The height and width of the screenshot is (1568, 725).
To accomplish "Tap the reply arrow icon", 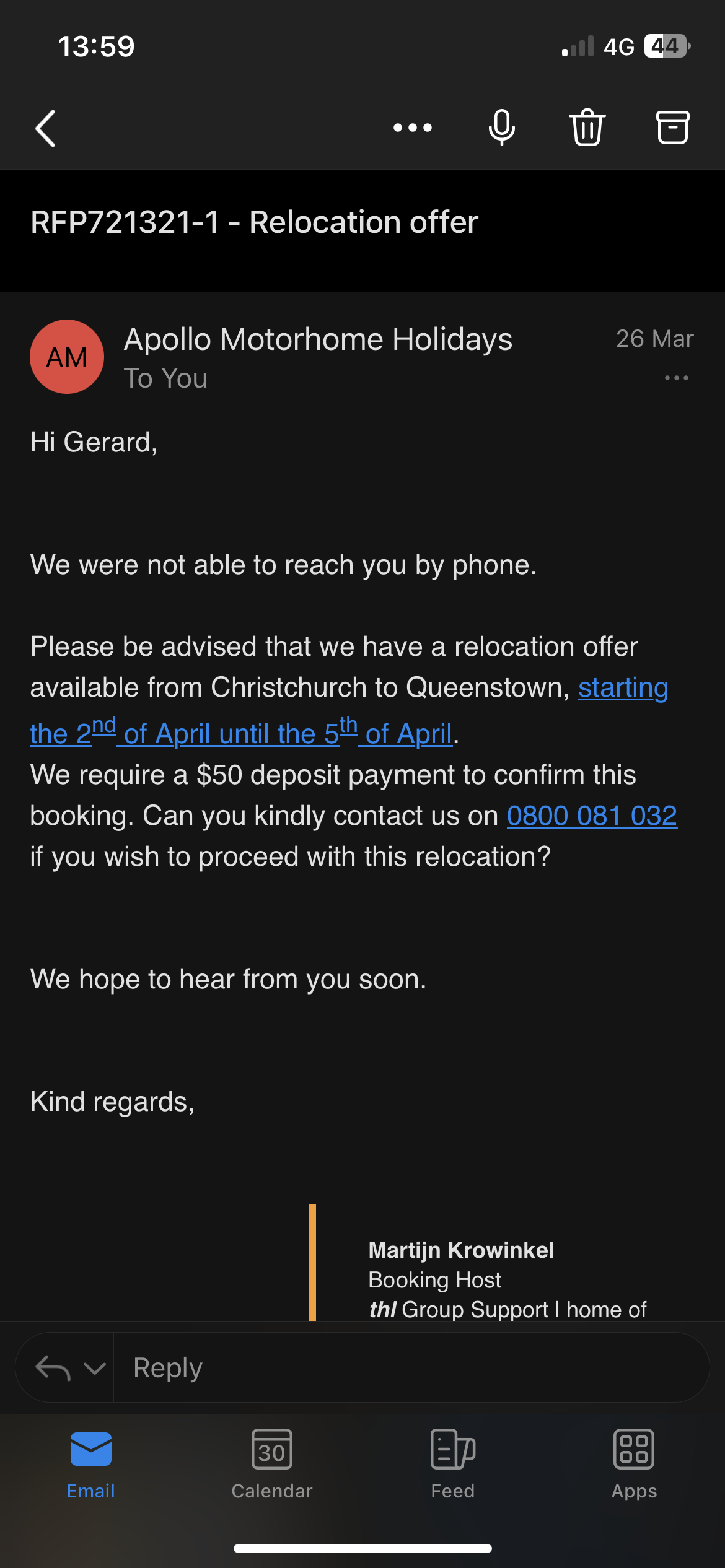I will pyautogui.click(x=53, y=1367).
